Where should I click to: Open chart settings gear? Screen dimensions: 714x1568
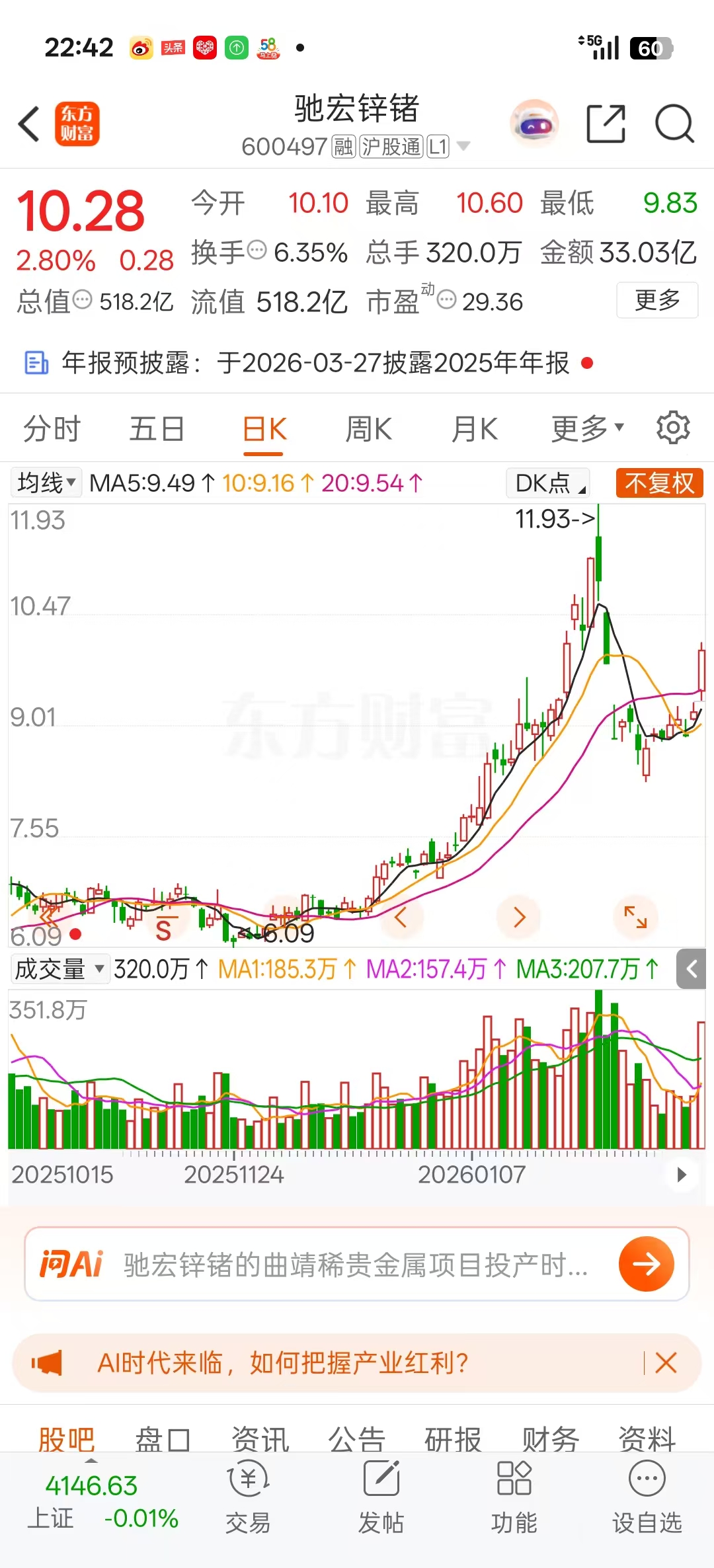[673, 428]
